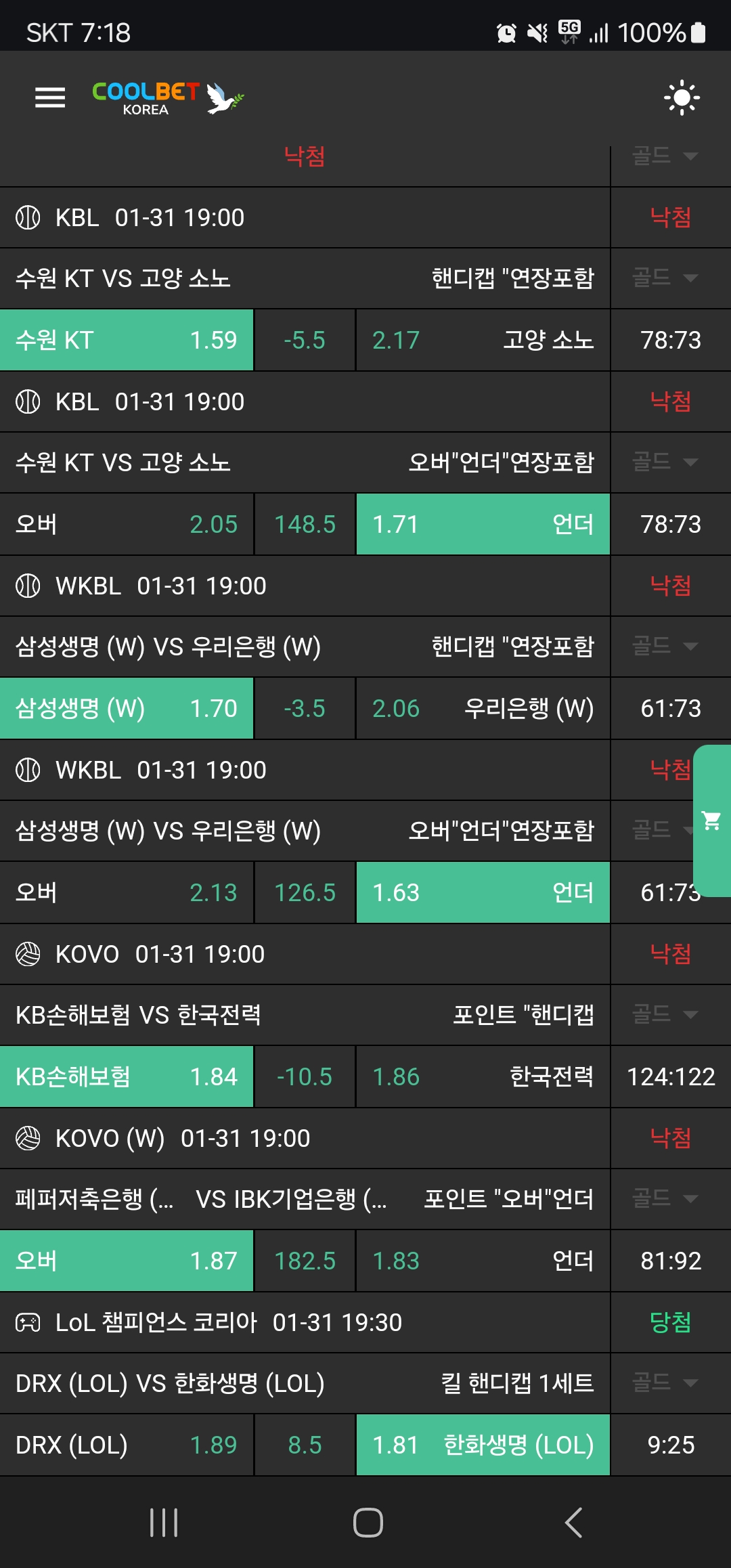
Task: Go back with the system back button
Action: (x=573, y=1523)
